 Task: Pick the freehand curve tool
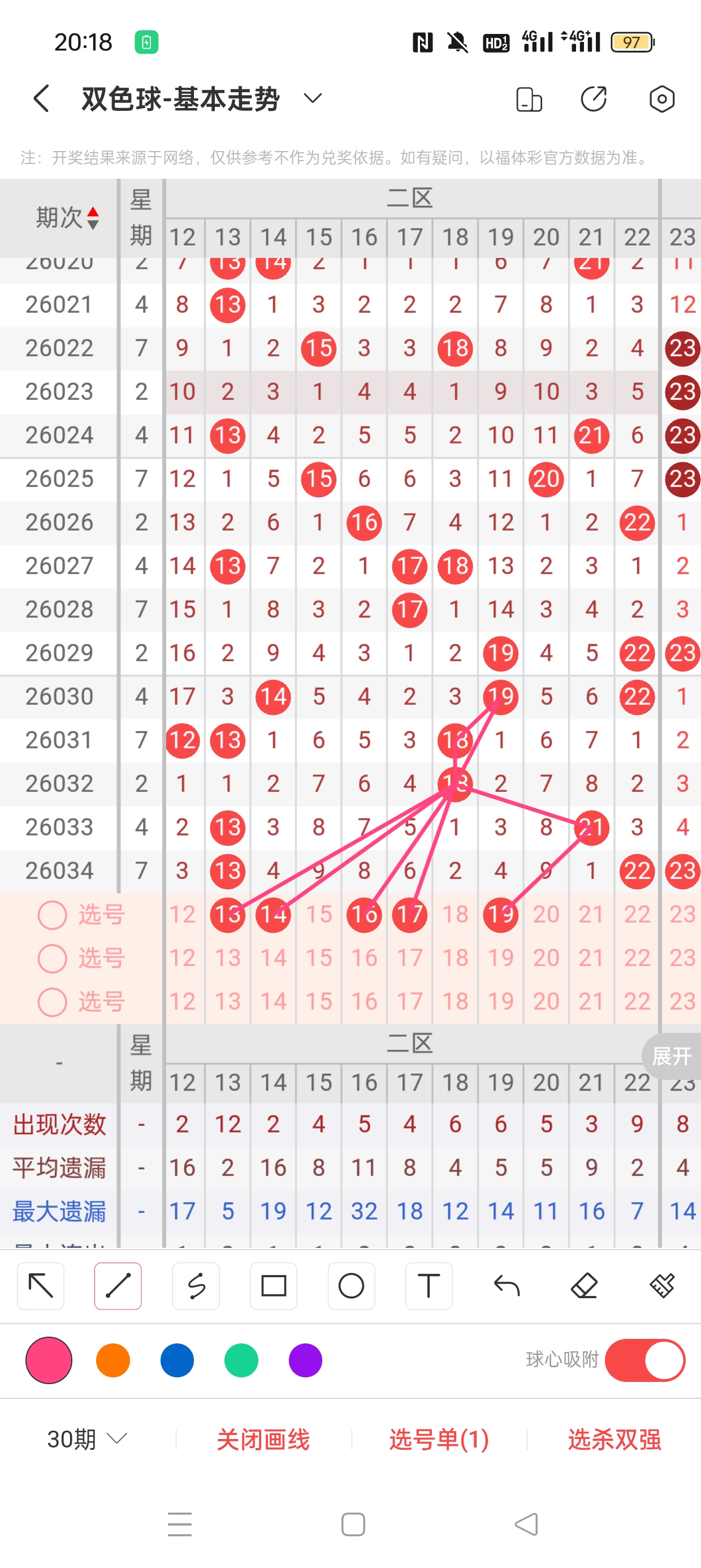point(196,1286)
